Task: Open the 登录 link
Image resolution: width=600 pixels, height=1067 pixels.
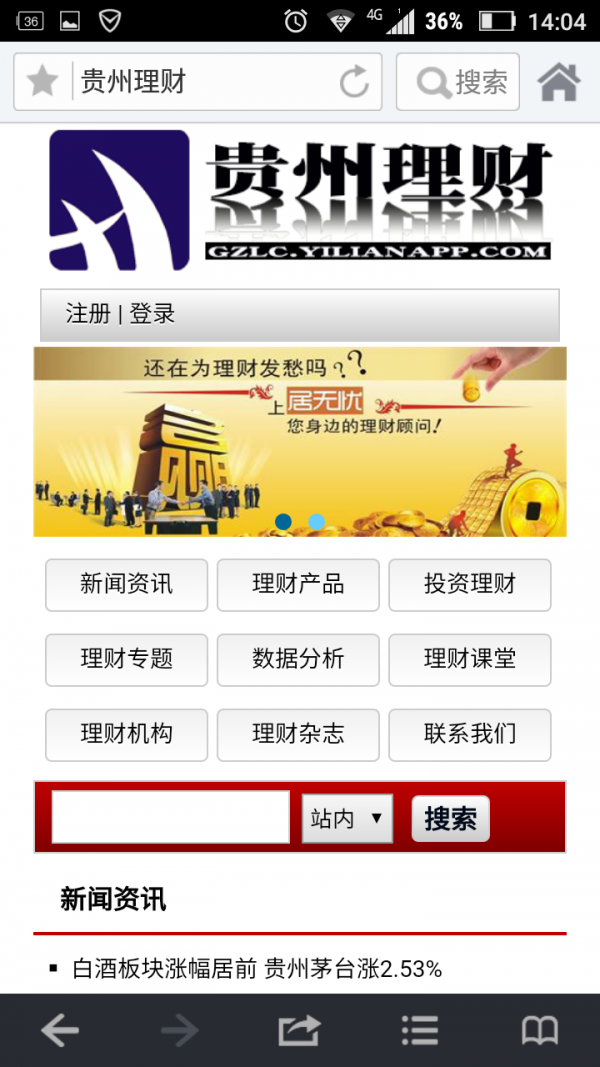Action: (x=153, y=314)
